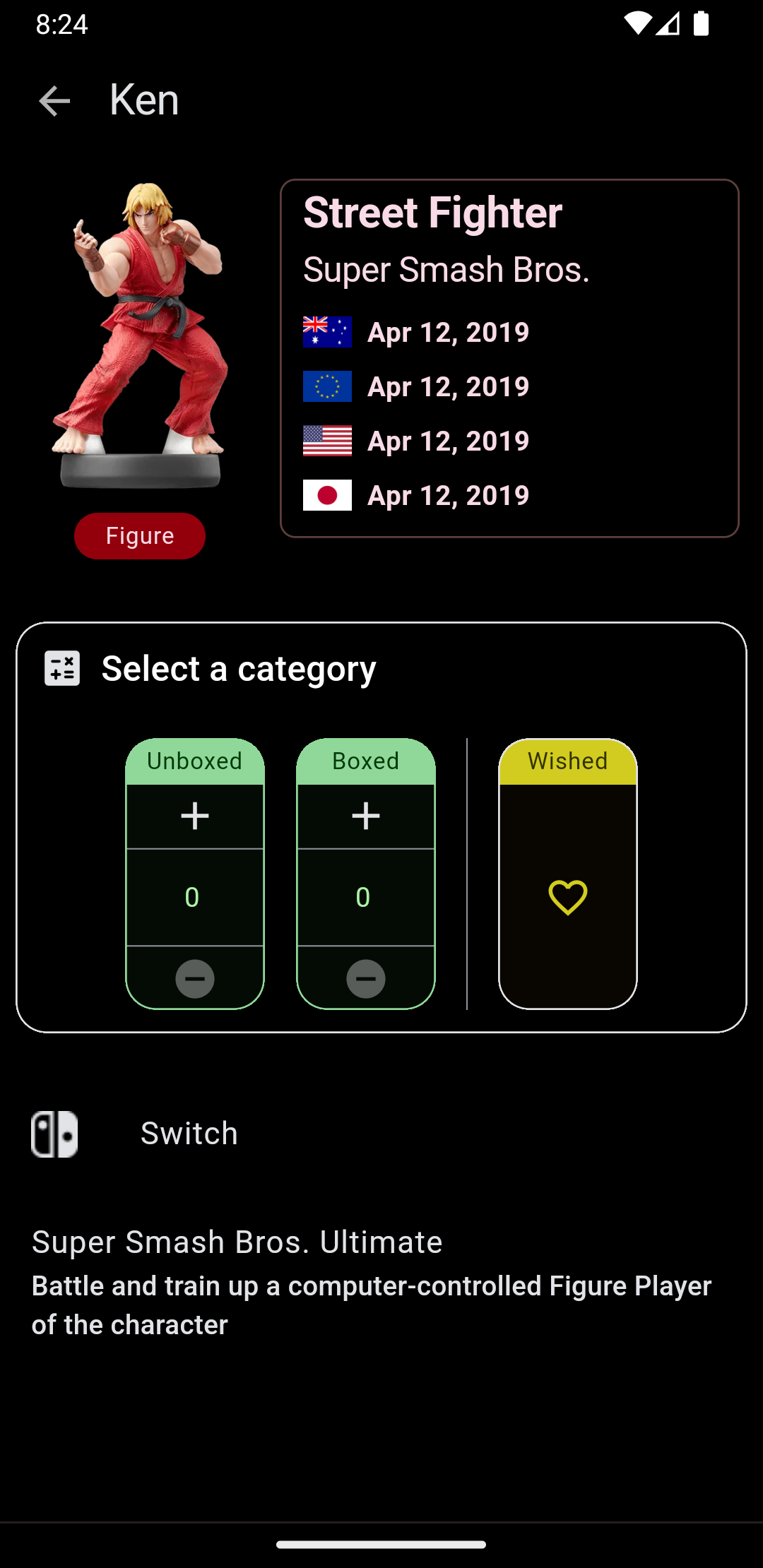Viewport: 763px width, 1568px height.
Task: Decrease the Unboxed count with minus
Action: tap(195, 978)
